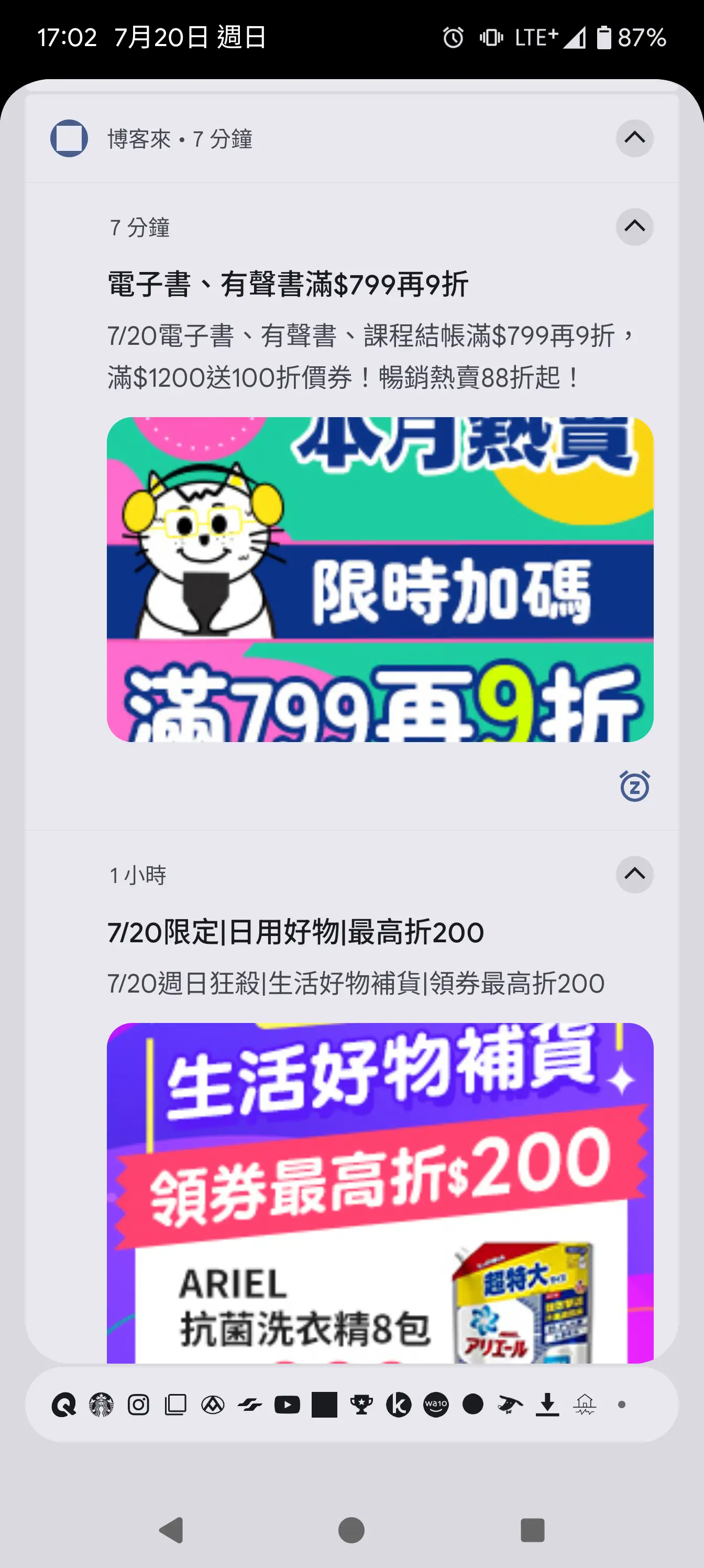The height and width of the screenshot is (1568, 704).
Task: Collapse the 7 分鐘 ebook notification
Action: click(635, 227)
